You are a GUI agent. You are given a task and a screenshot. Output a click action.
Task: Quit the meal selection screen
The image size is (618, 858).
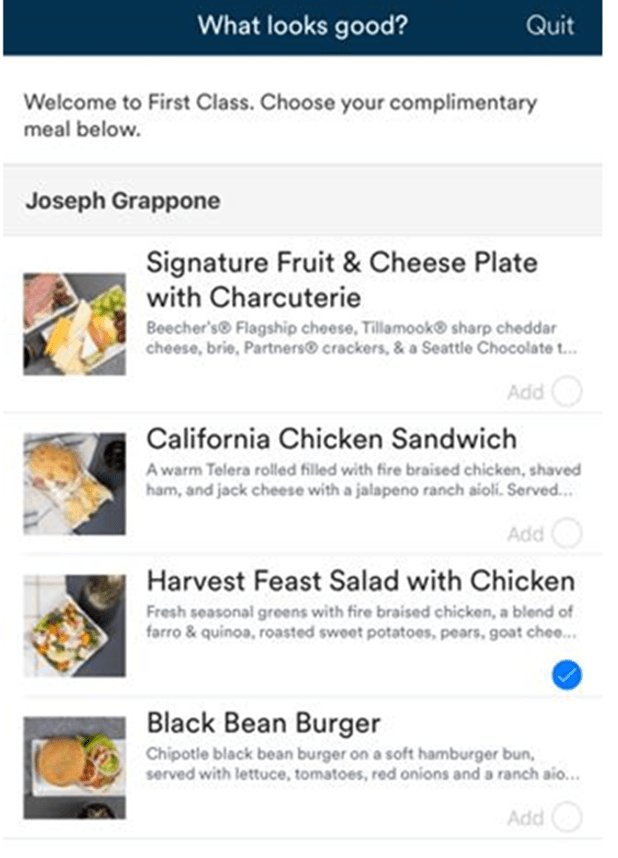tap(550, 25)
